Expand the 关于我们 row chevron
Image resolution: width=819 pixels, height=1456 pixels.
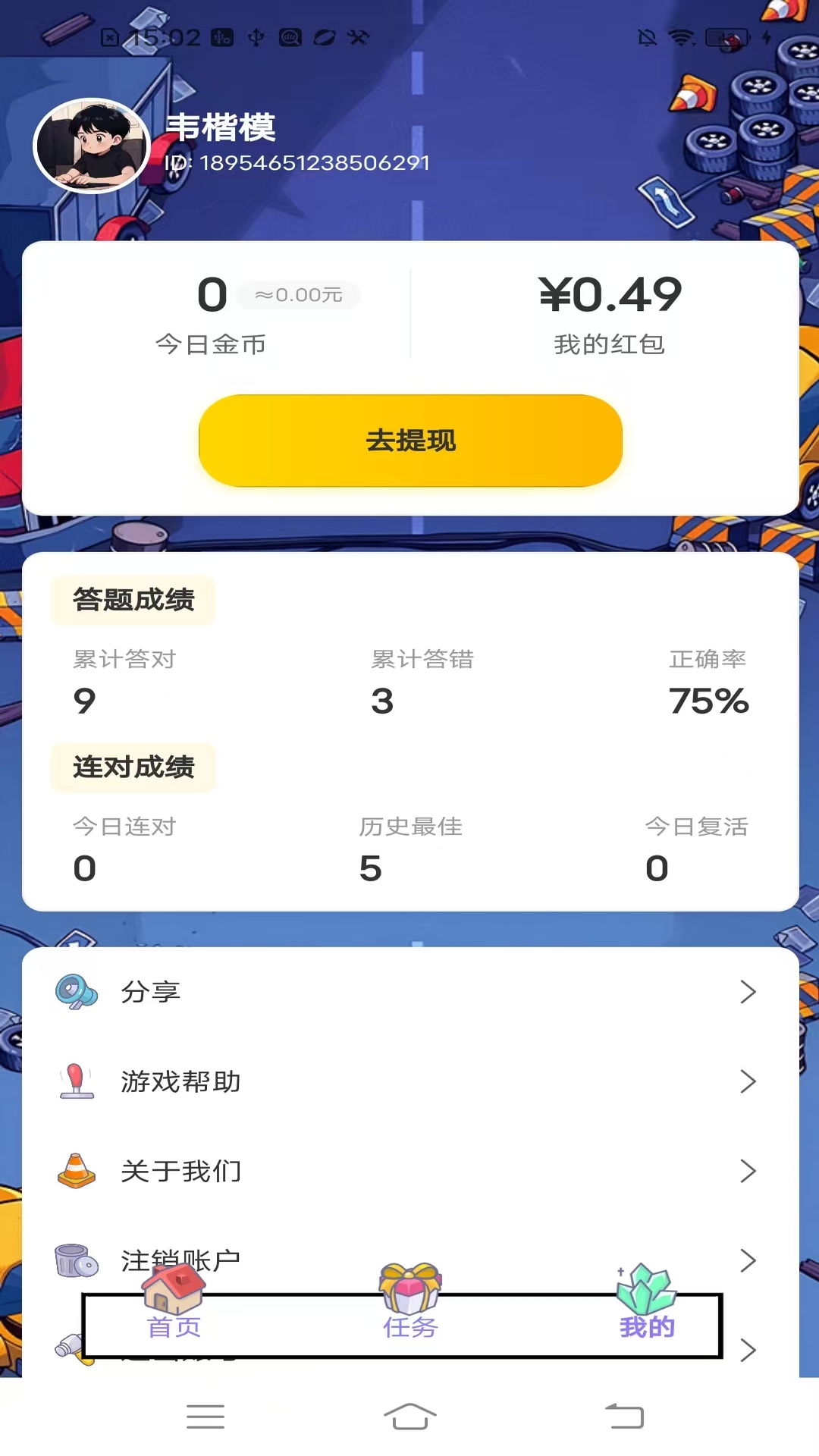[750, 1171]
